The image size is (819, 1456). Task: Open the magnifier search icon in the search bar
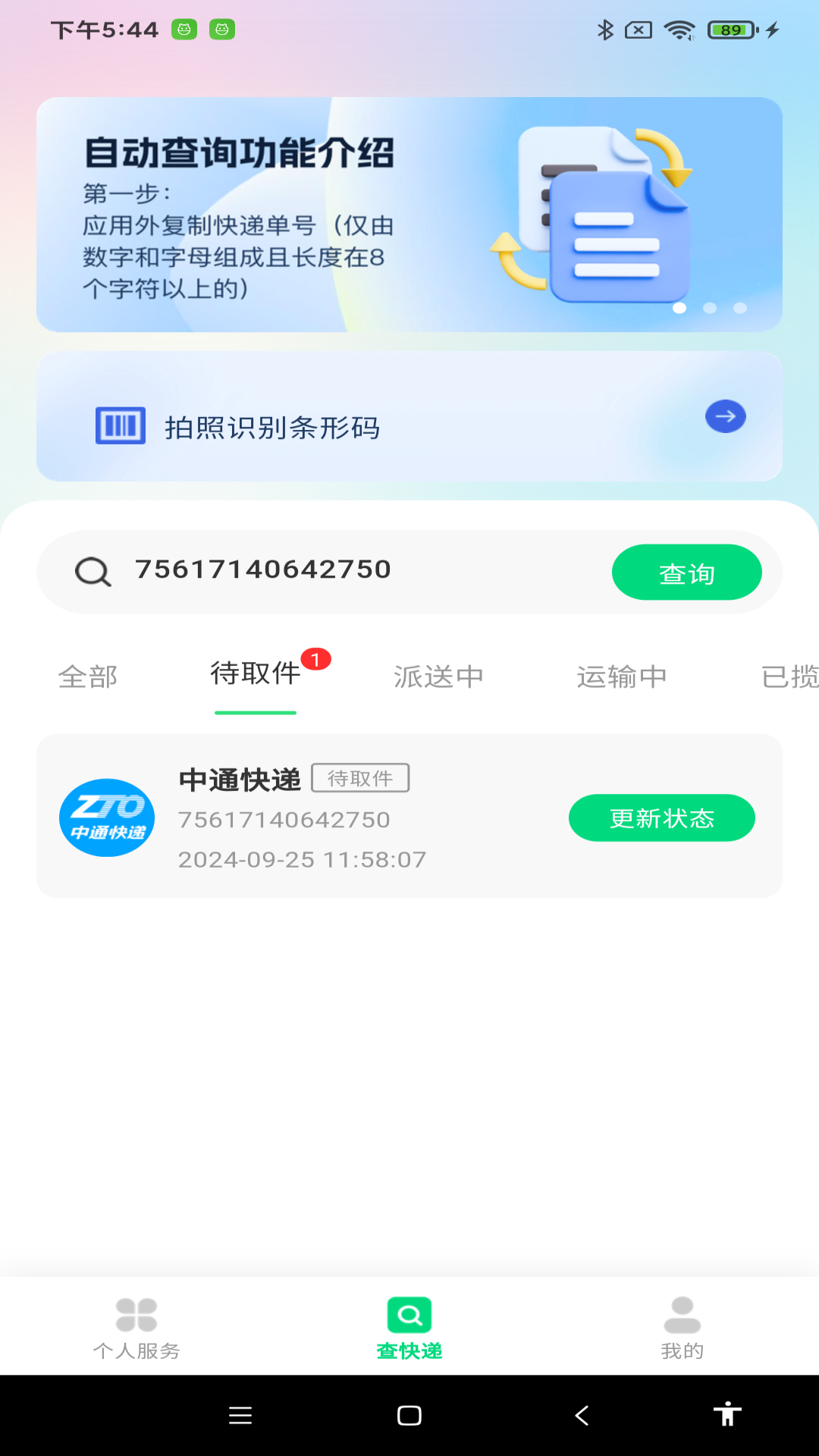[92, 572]
